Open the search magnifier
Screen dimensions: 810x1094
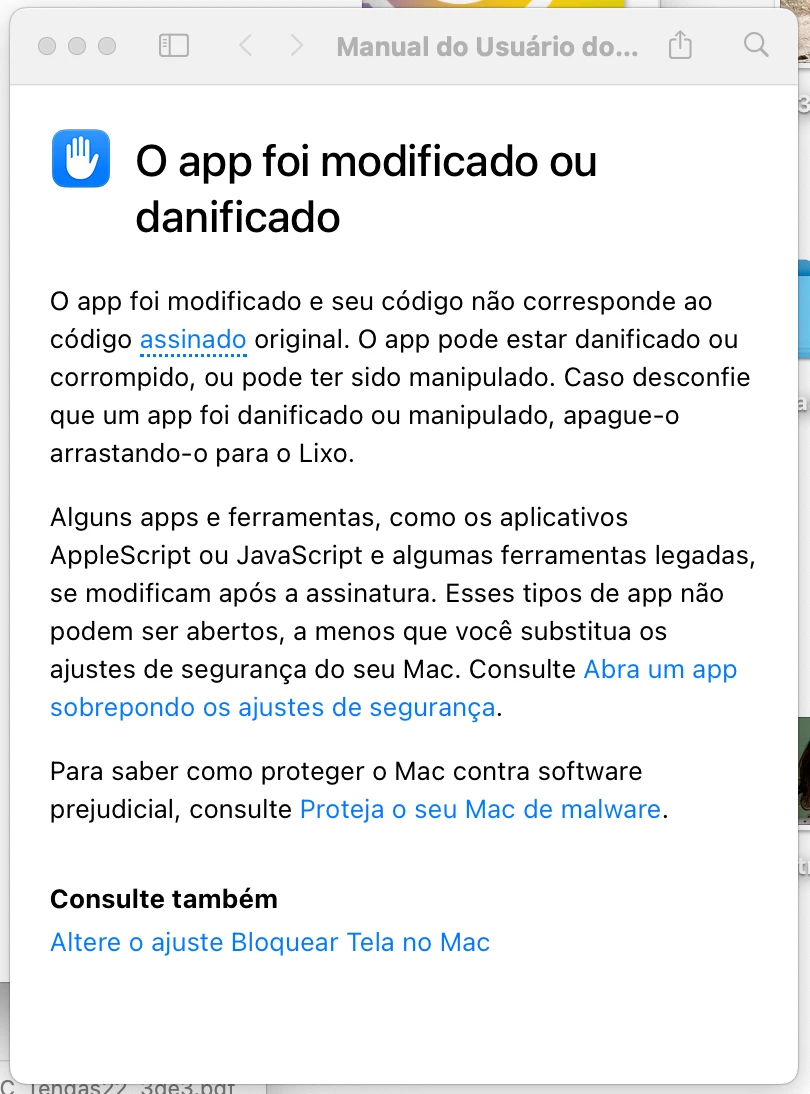pyautogui.click(x=757, y=45)
